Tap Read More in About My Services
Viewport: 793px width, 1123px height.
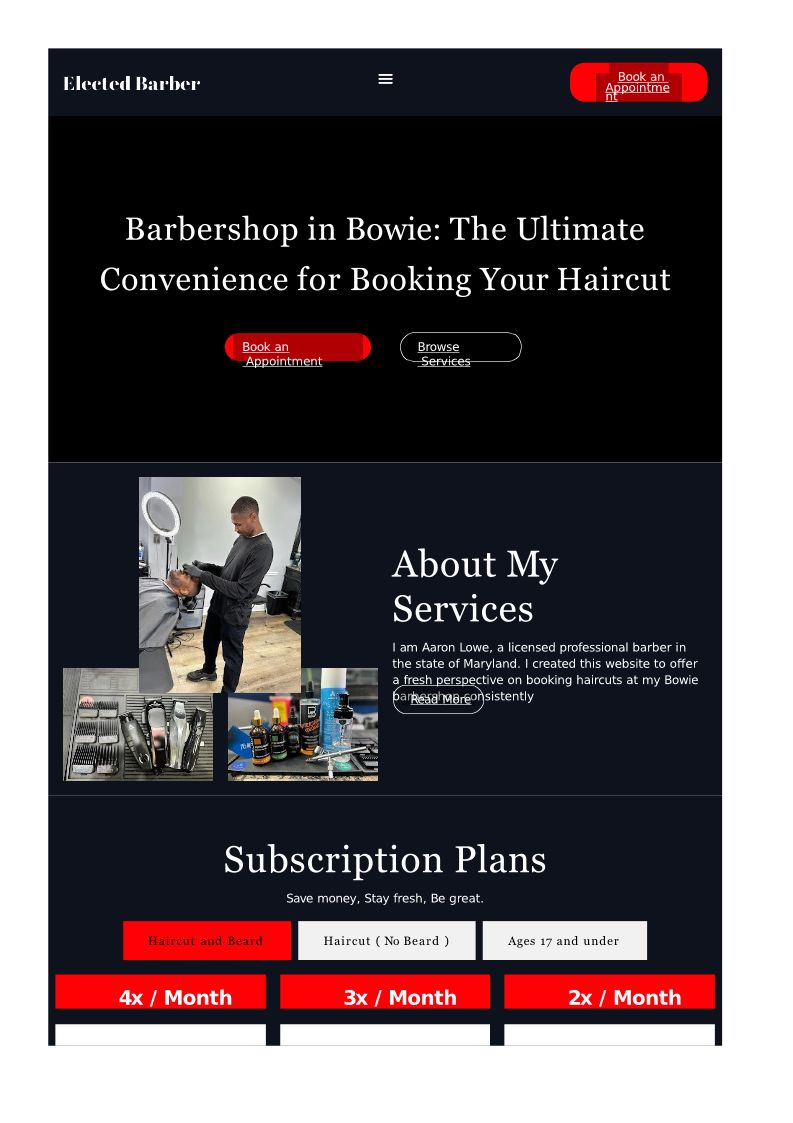tap(438, 700)
